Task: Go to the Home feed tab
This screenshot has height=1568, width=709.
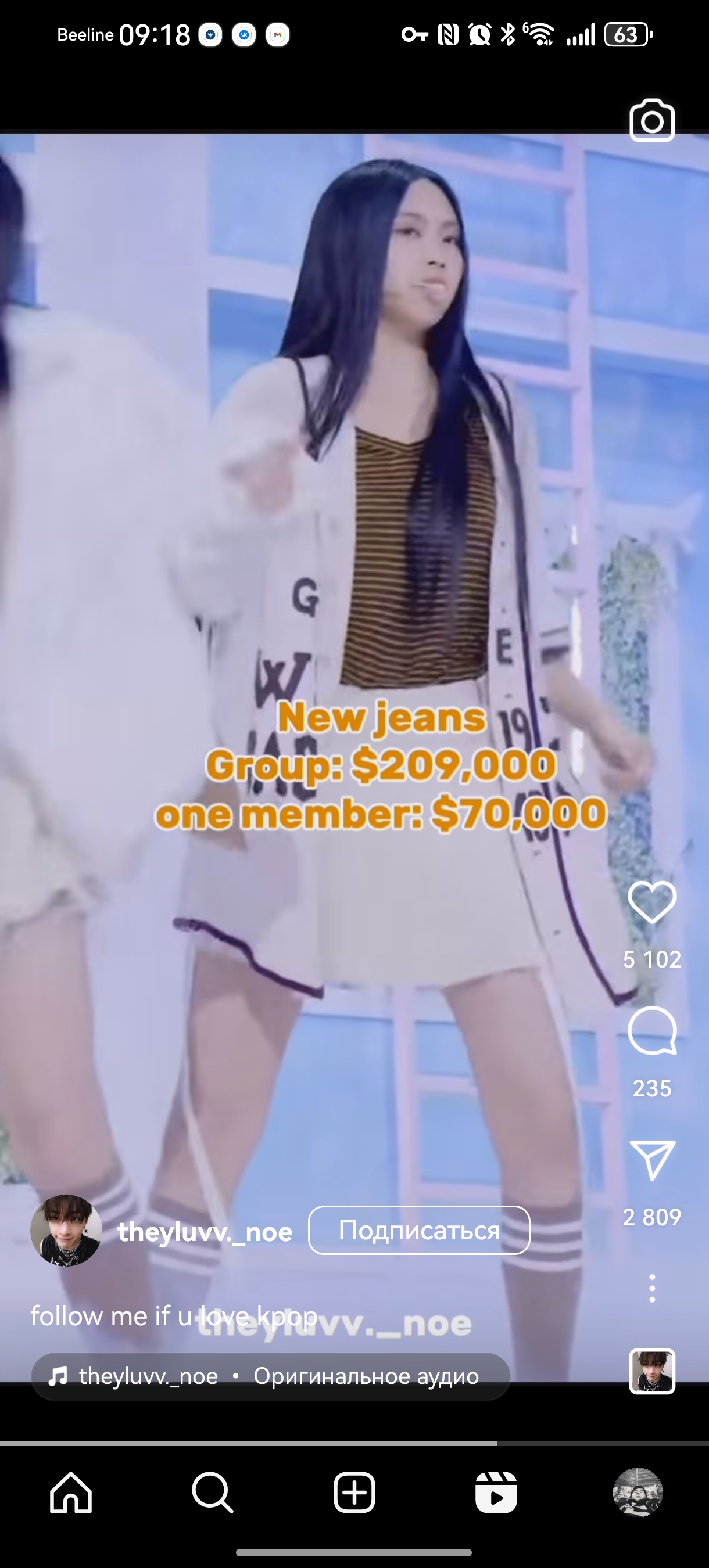Action: point(71,1493)
